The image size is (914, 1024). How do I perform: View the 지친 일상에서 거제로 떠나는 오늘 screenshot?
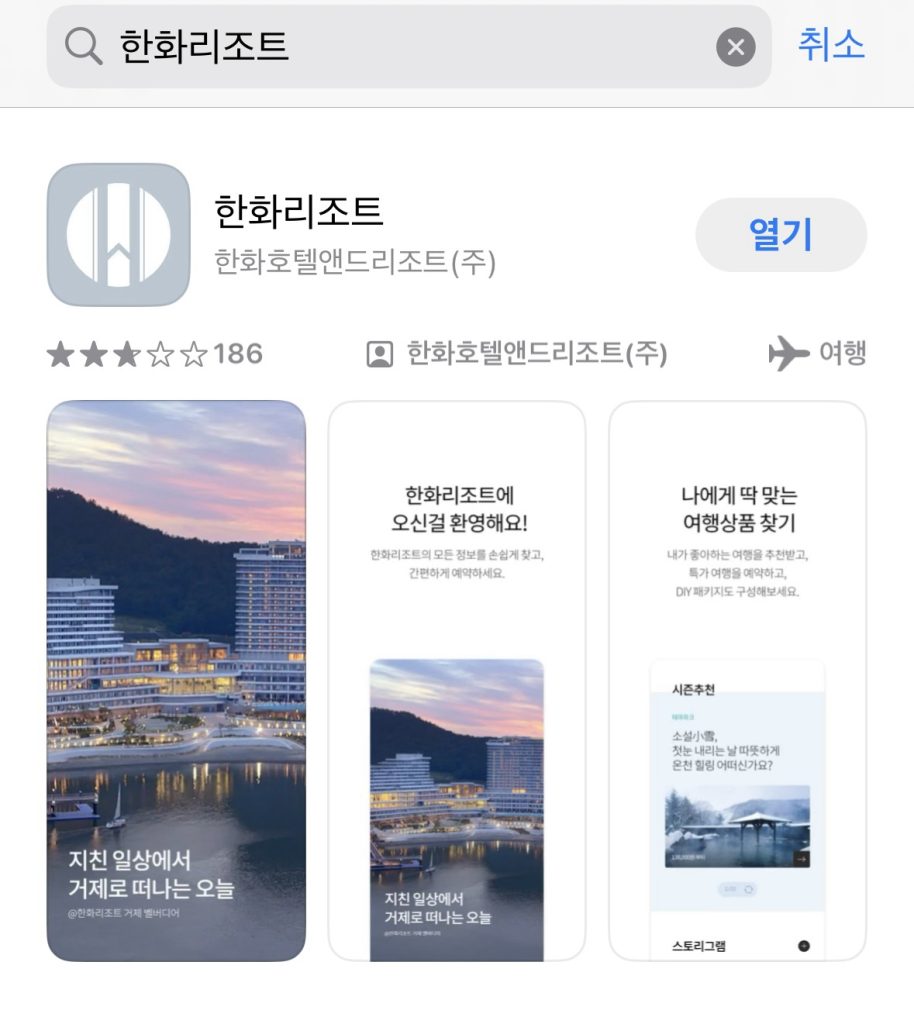point(176,680)
